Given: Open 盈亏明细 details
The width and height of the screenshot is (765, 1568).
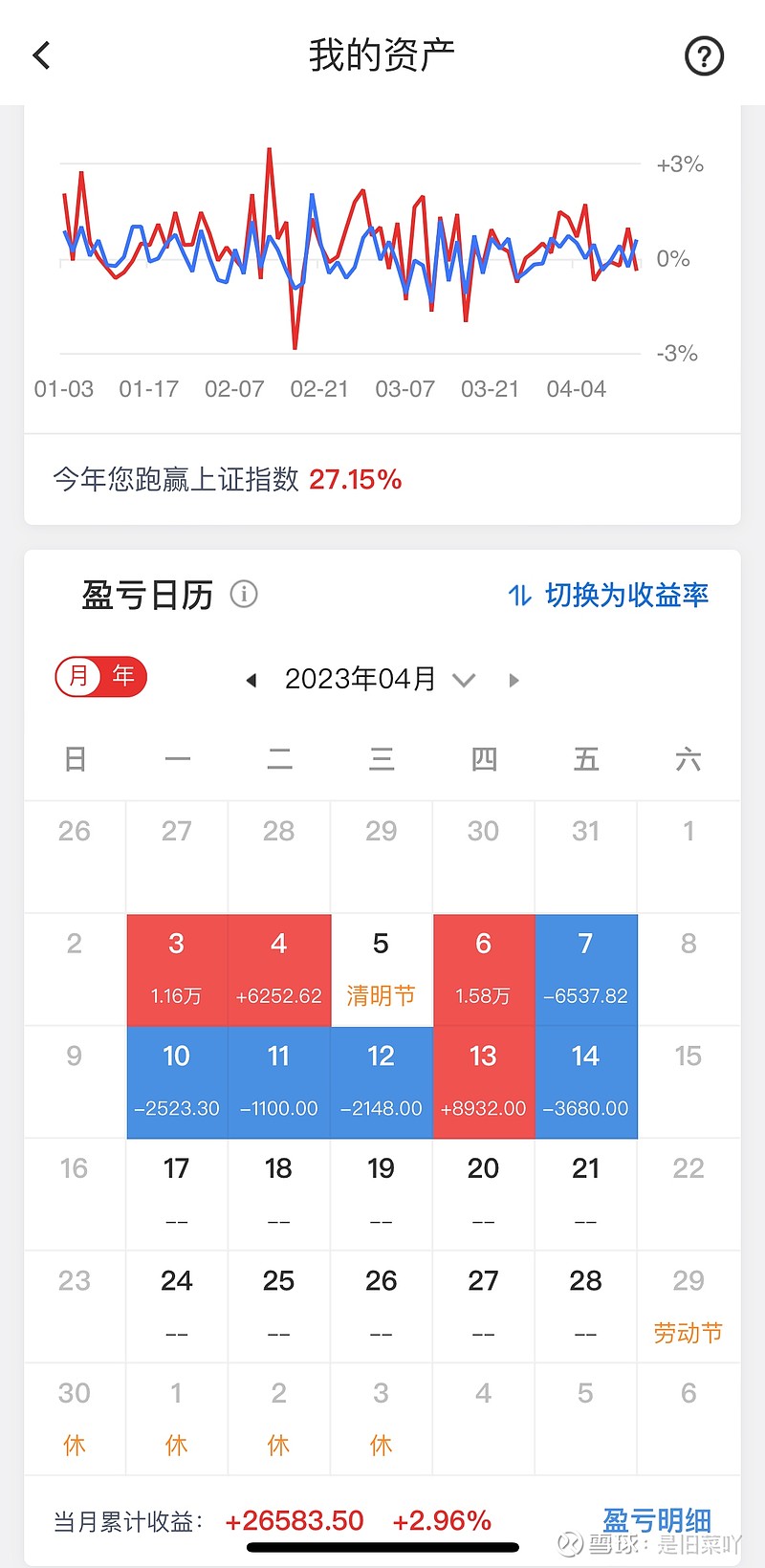Looking at the screenshot, I should tap(657, 1520).
